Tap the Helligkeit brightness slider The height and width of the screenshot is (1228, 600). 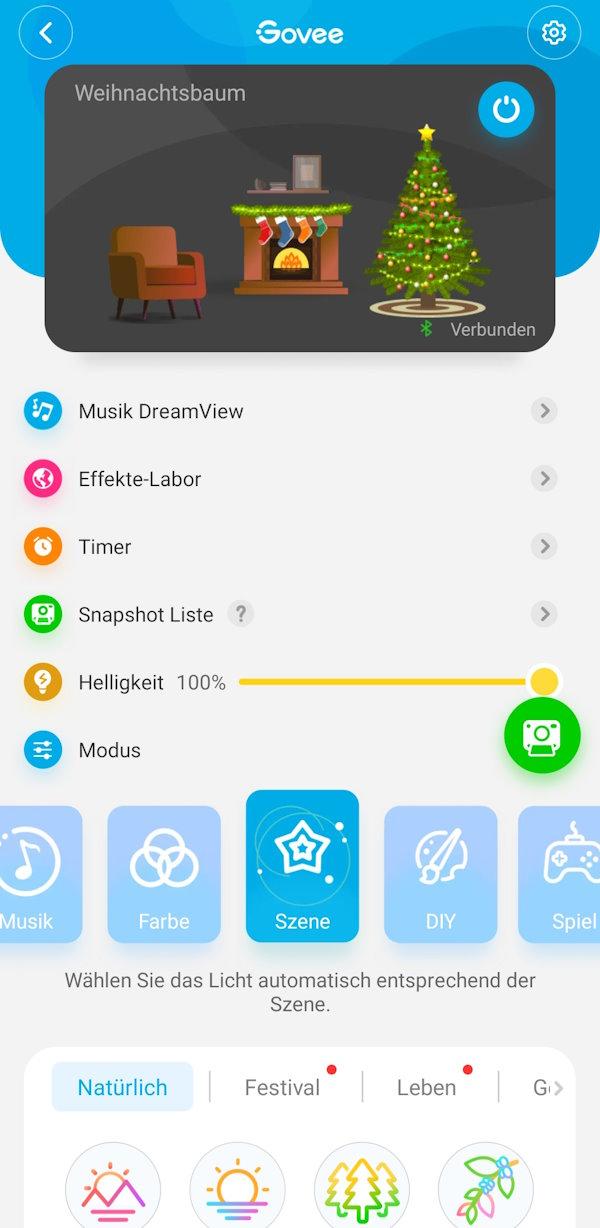390,683
